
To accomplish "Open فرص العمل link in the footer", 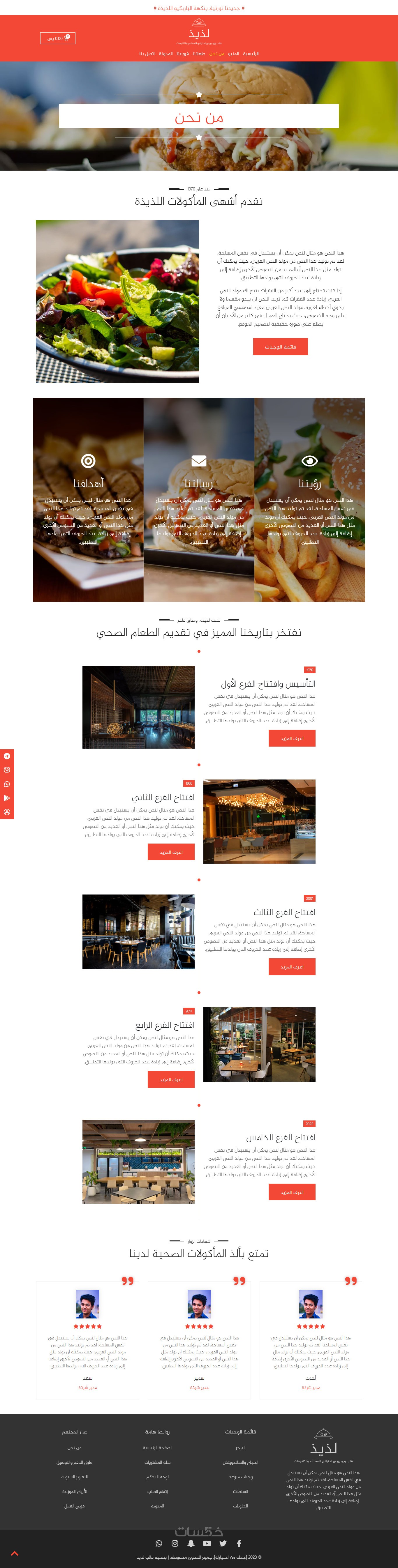I will (74, 1506).
